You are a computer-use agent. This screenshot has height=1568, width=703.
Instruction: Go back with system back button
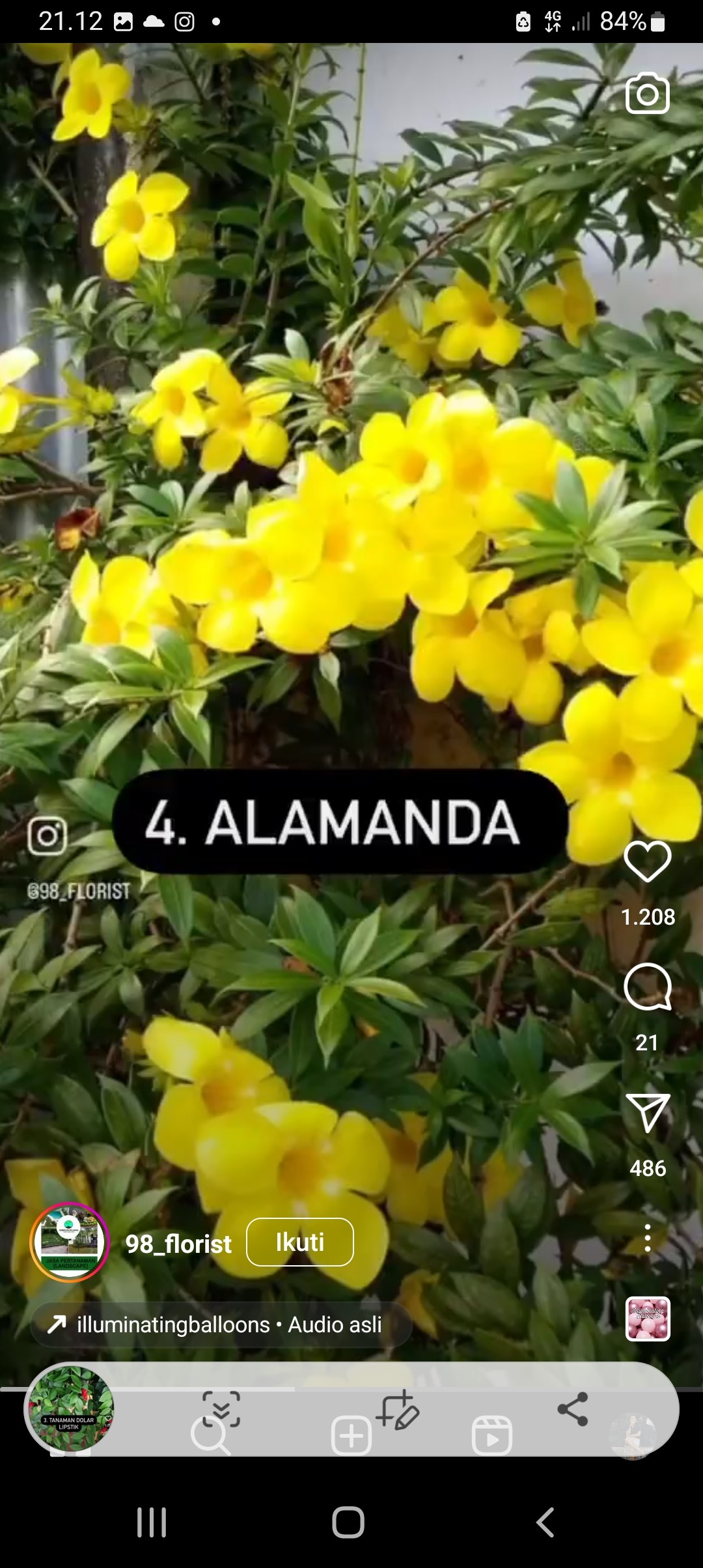click(x=545, y=1522)
